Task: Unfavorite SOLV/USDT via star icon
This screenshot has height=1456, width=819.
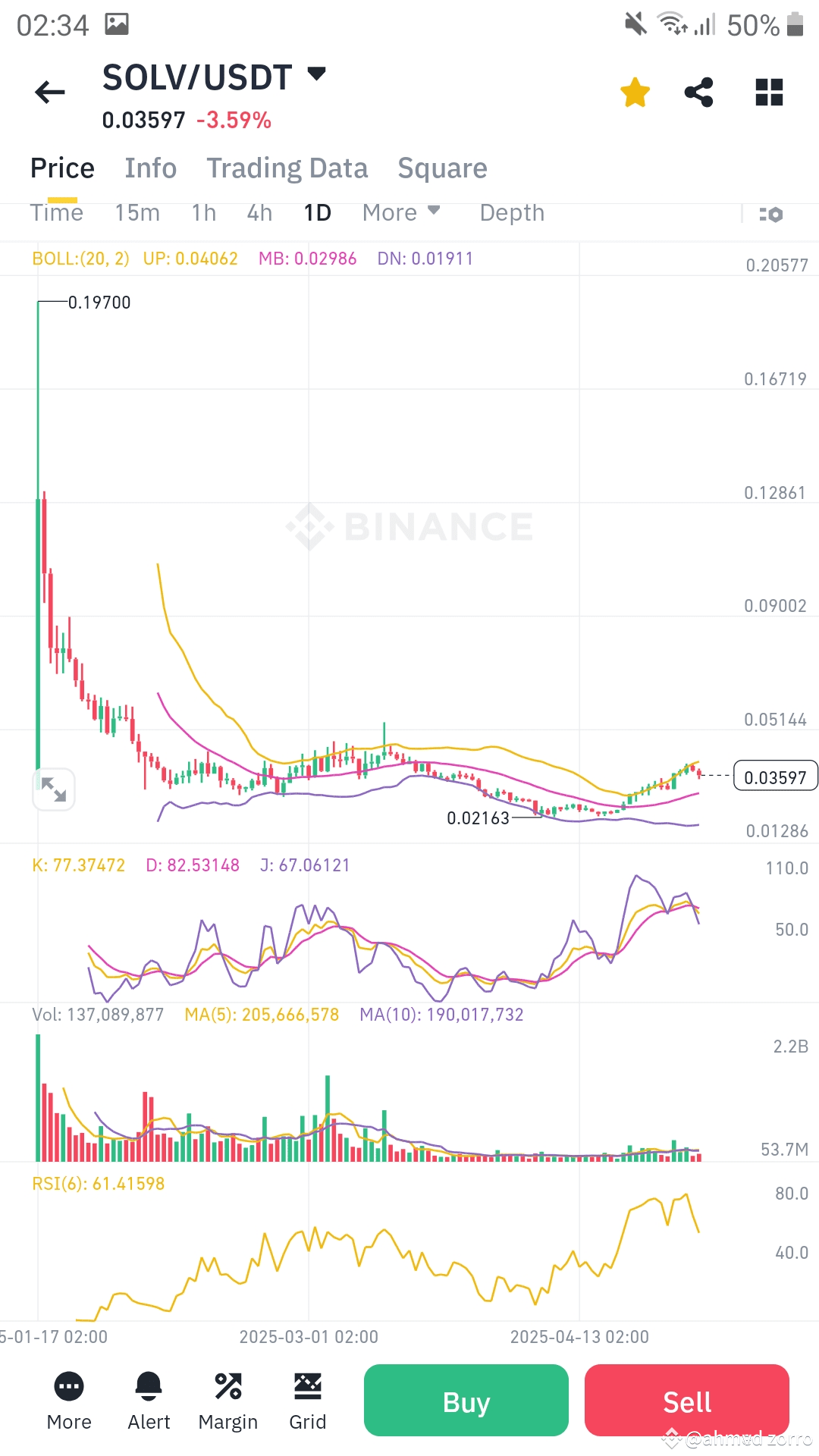Action: tap(635, 92)
